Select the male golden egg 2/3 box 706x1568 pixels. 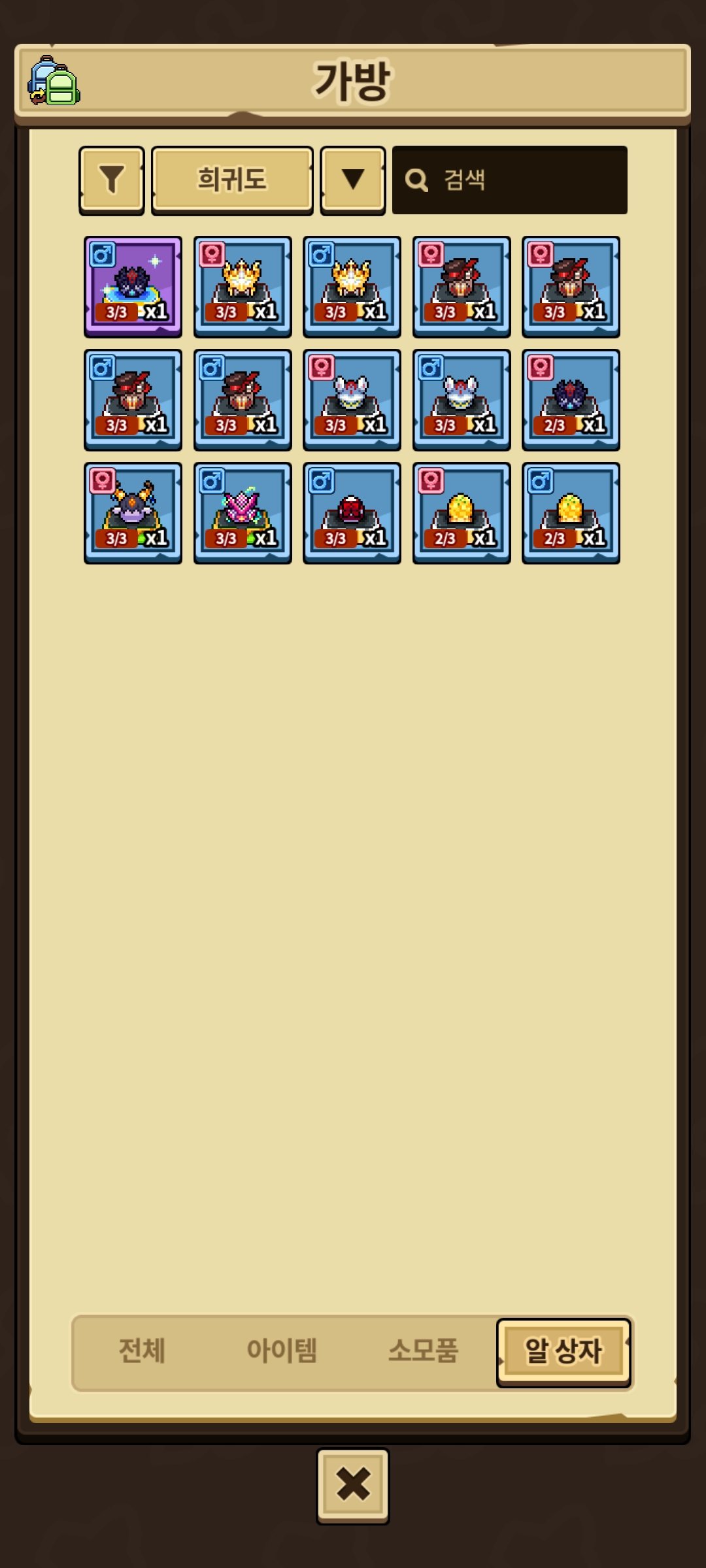(x=571, y=513)
